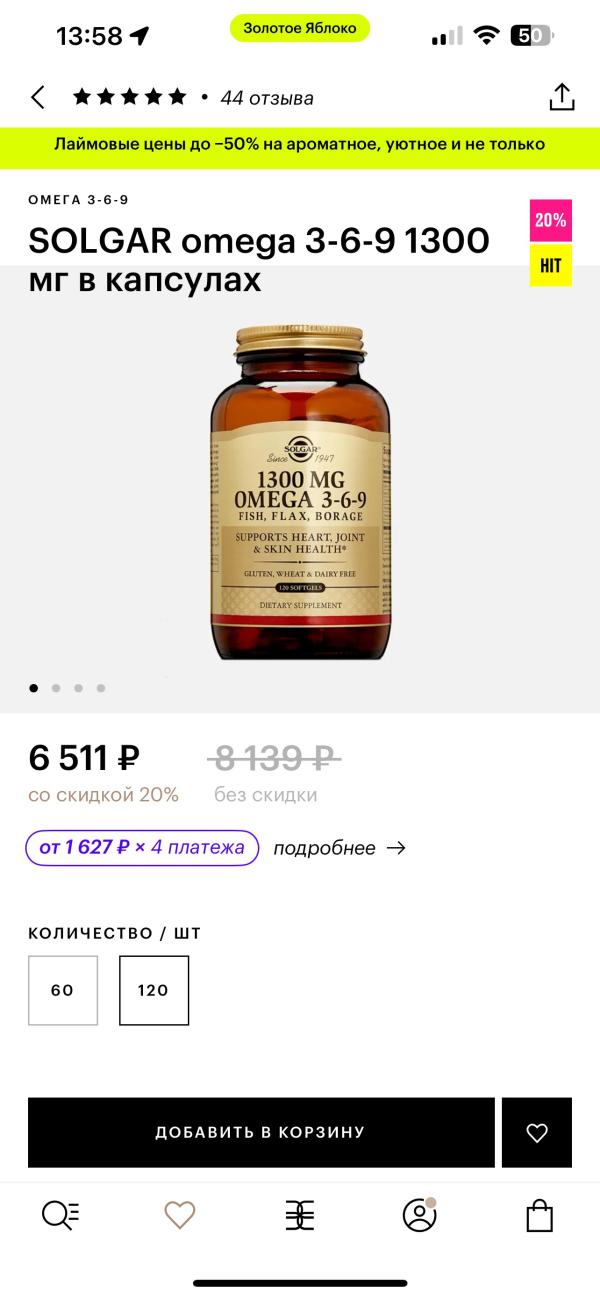600x1297 pixels.
Task: Add product to favorites with heart button
Action: point(537,1132)
